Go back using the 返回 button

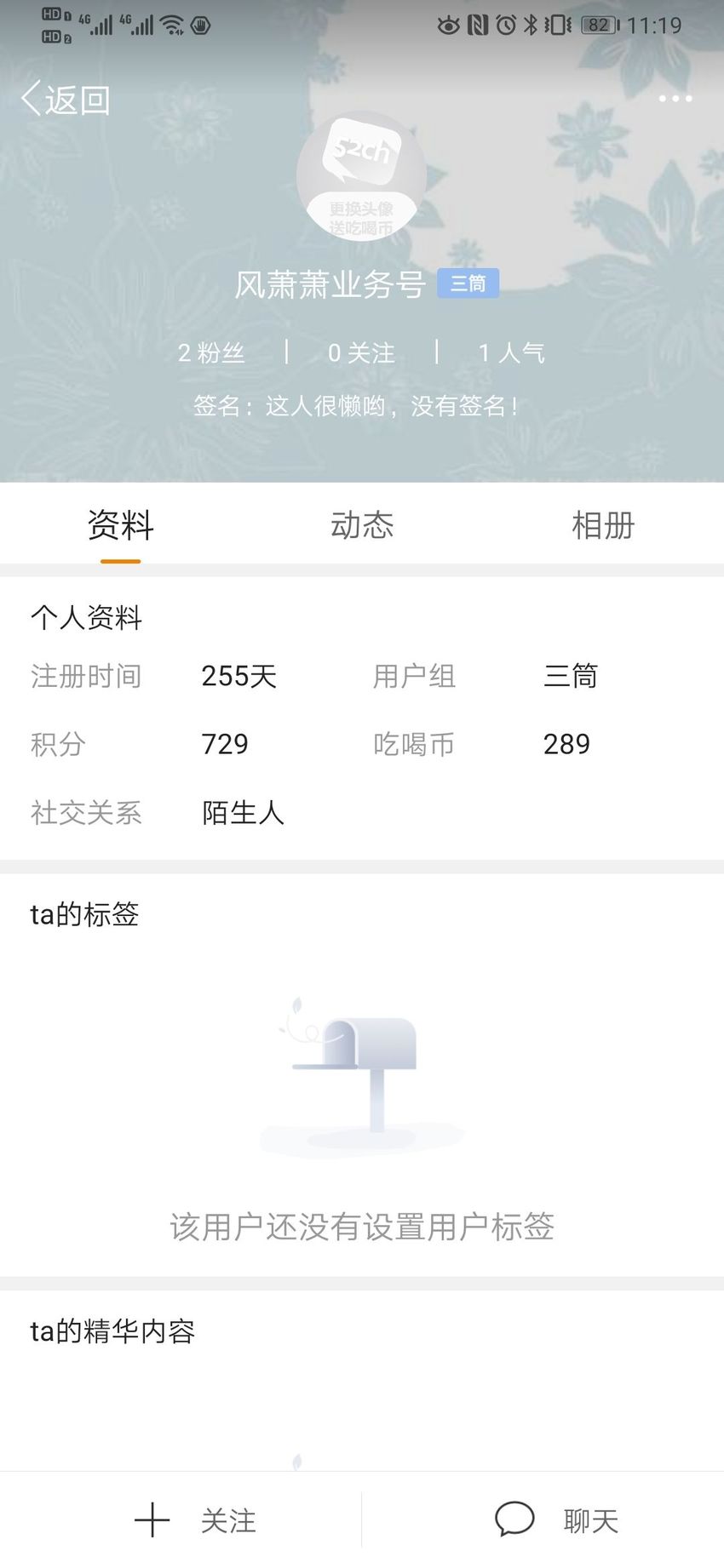(66, 100)
